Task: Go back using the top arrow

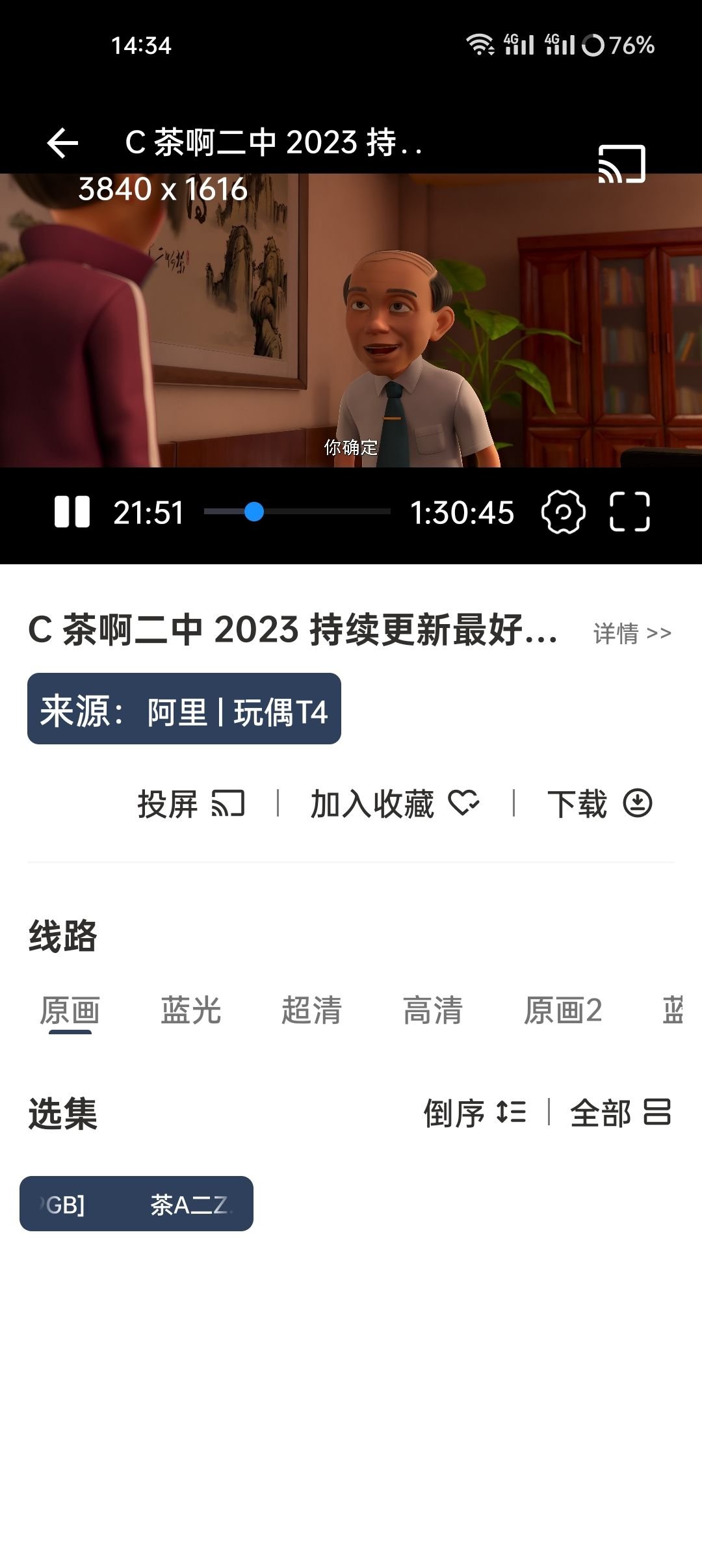Action: pos(63,143)
